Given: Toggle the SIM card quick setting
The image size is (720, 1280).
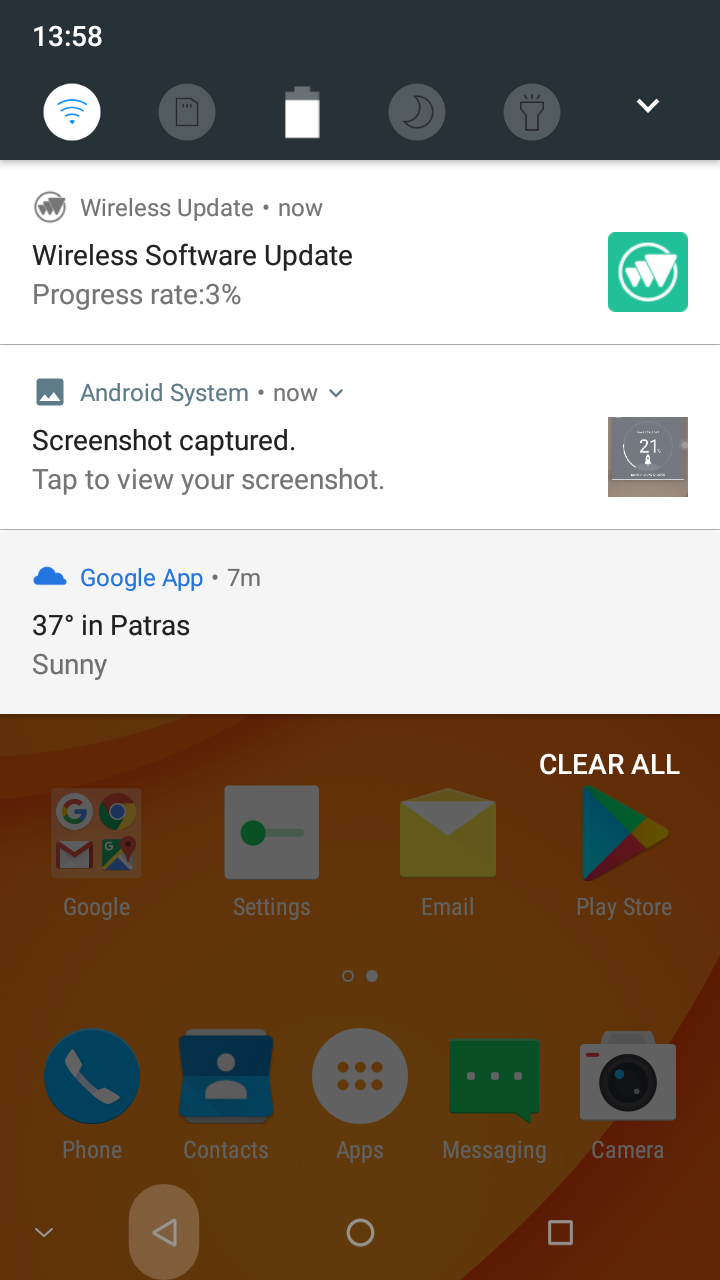Looking at the screenshot, I should 187,110.
